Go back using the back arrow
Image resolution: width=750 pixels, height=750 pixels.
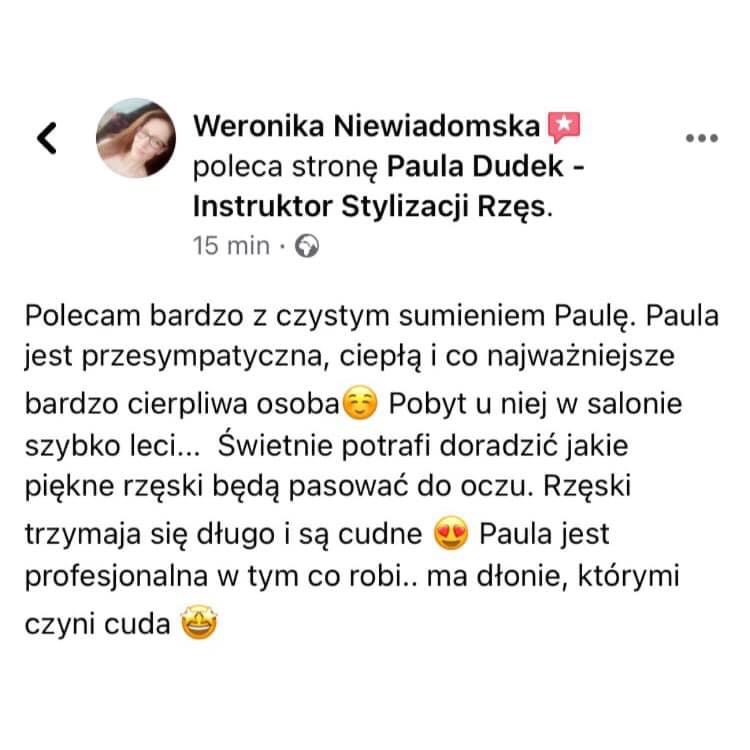[x=46, y=137]
